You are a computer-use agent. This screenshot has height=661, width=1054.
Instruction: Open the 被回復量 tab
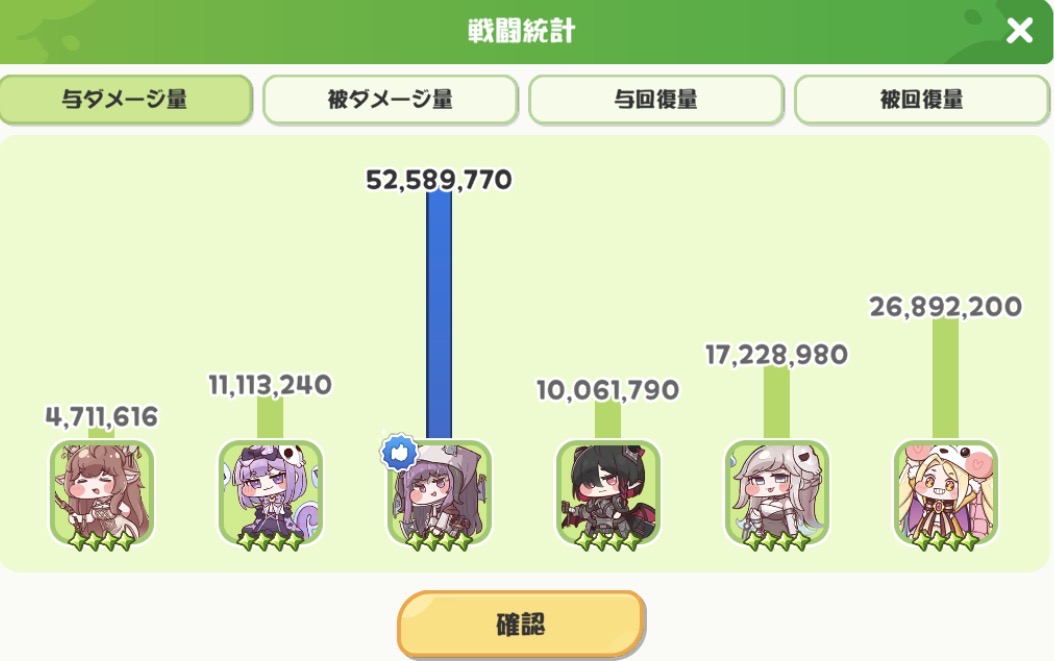coord(921,99)
